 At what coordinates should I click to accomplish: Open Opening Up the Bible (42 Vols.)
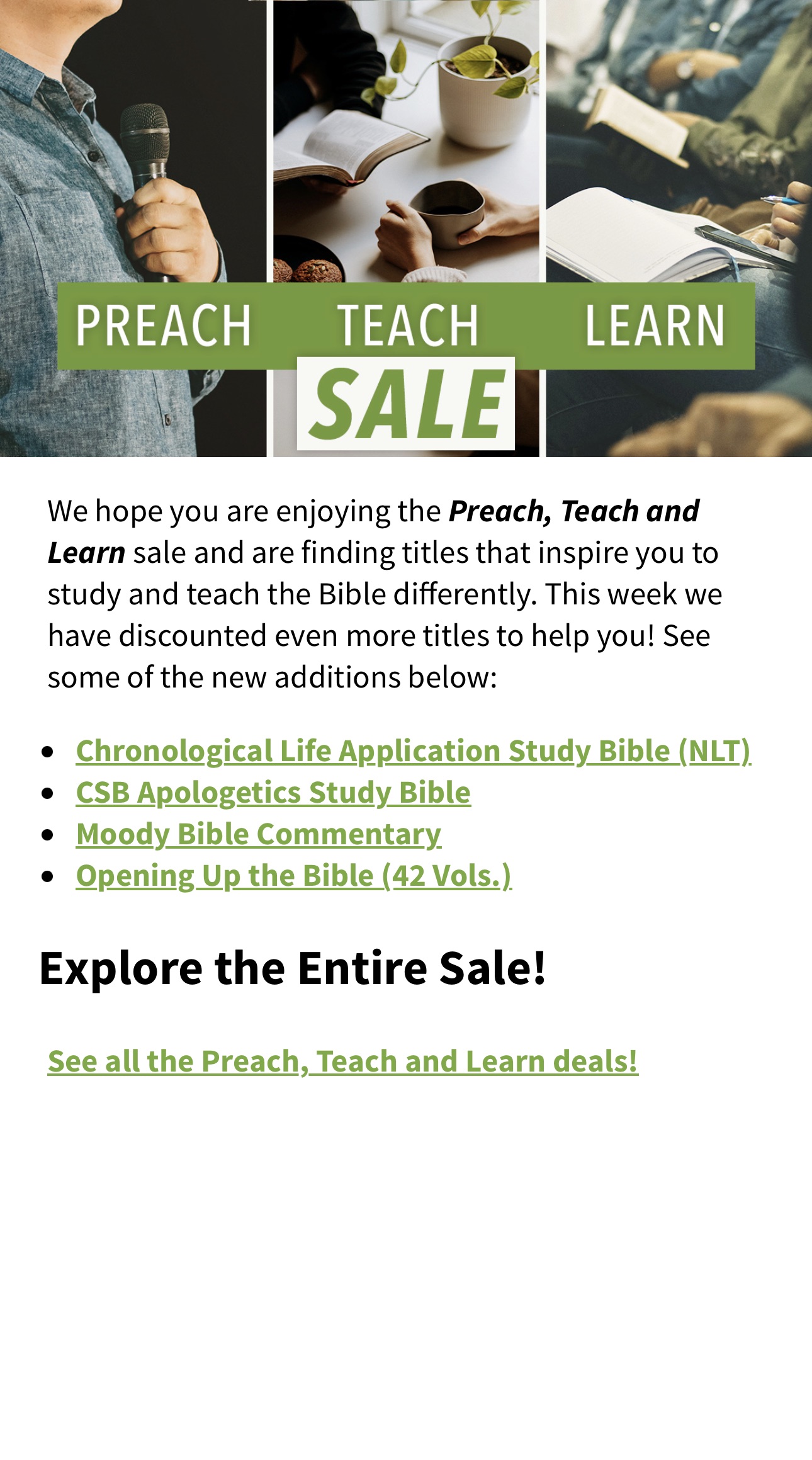tap(293, 876)
